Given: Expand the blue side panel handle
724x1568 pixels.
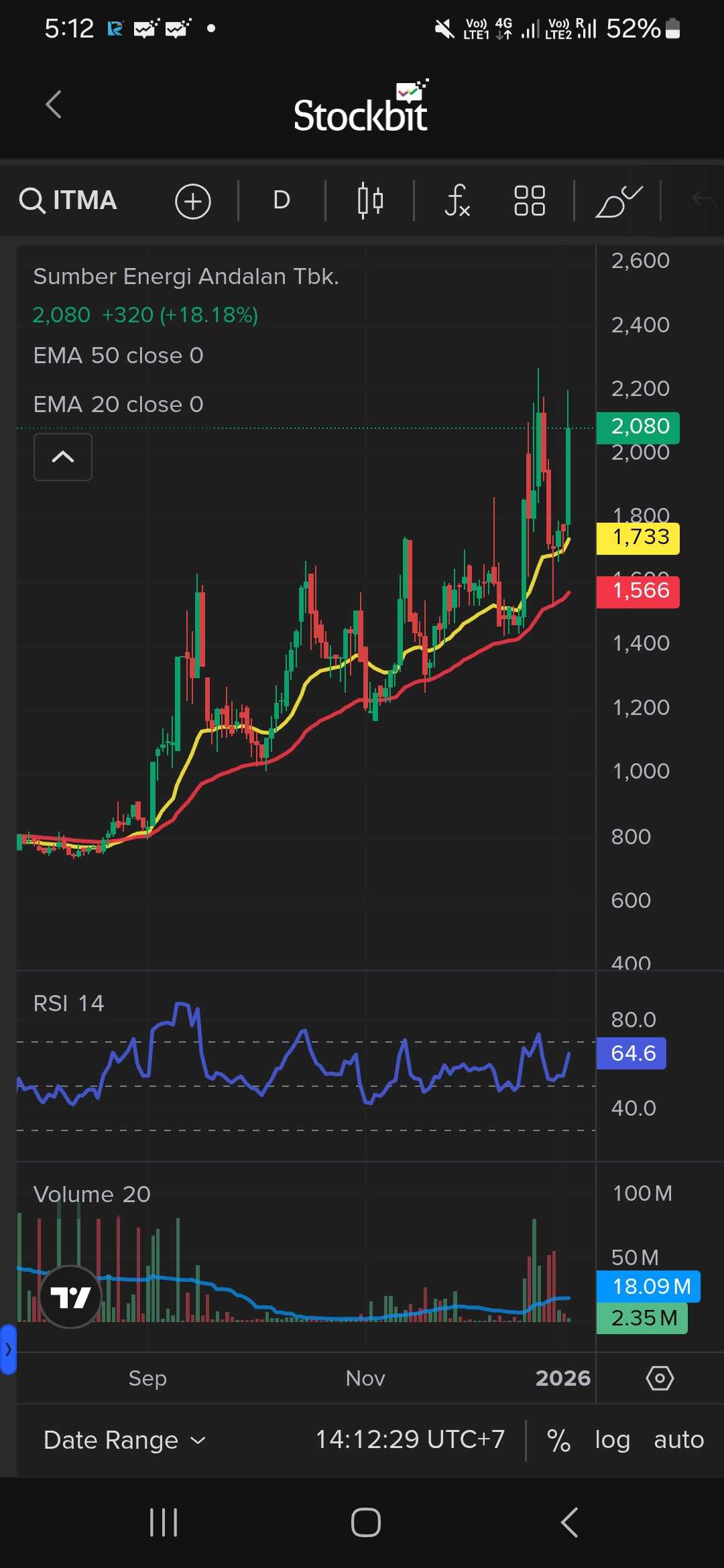Looking at the screenshot, I should click(8, 1350).
